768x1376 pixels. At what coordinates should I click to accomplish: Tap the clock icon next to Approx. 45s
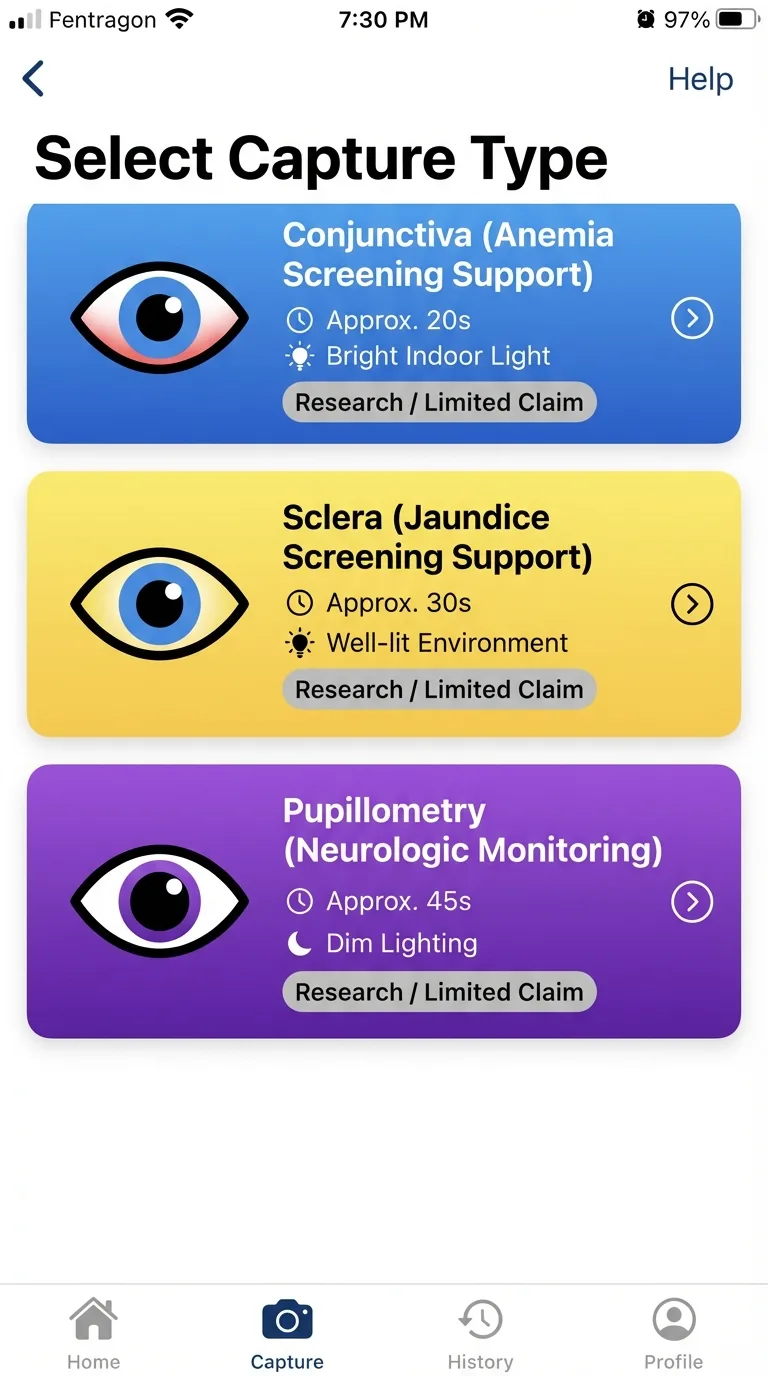[x=298, y=901]
